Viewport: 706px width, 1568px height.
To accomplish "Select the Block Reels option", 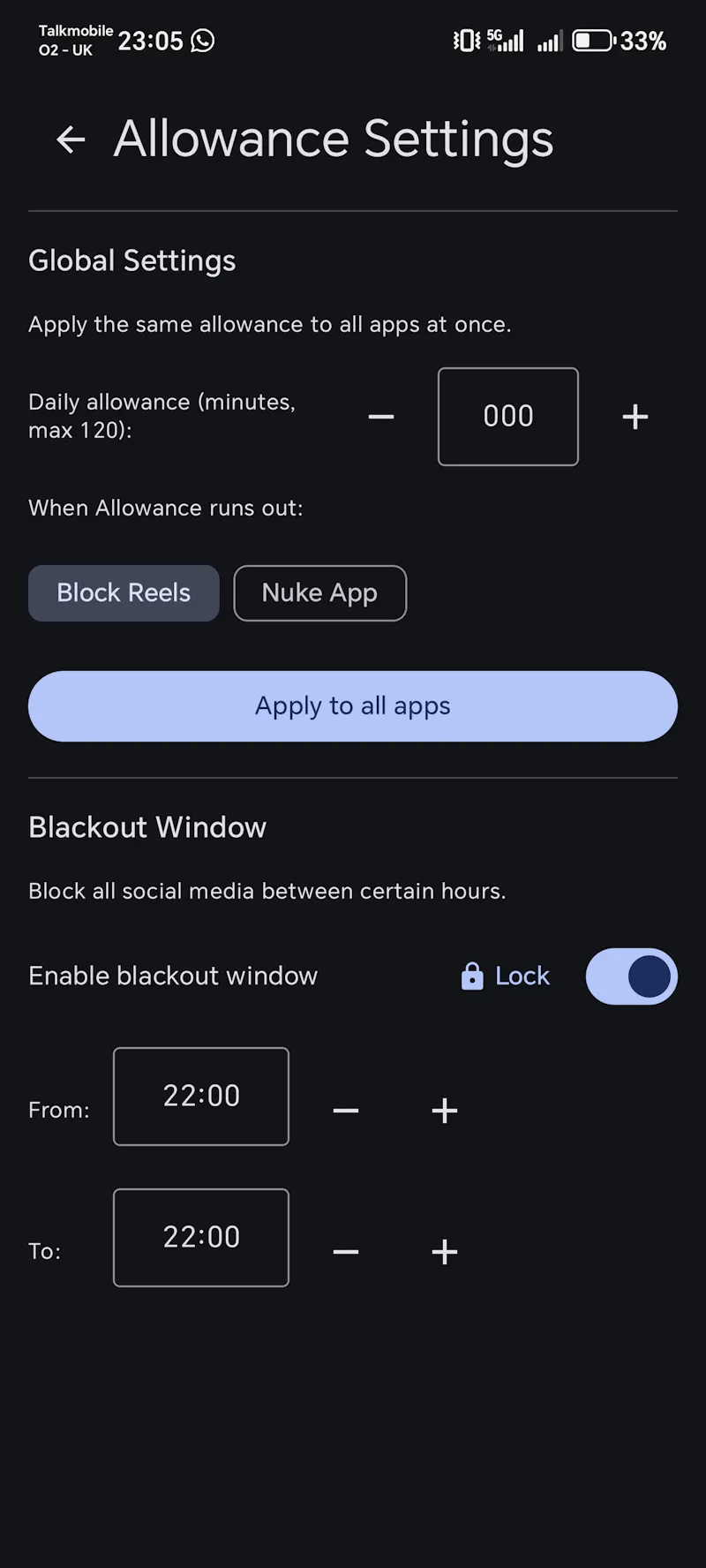I will click(124, 593).
